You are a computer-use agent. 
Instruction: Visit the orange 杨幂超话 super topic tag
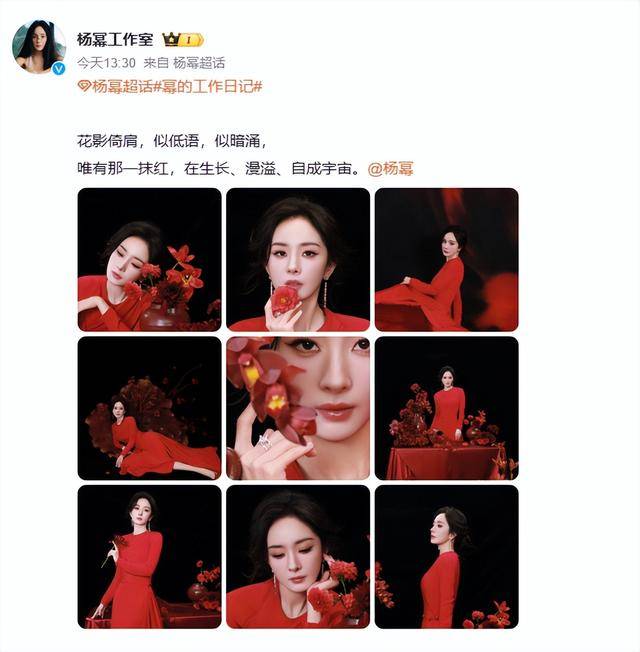point(116,87)
